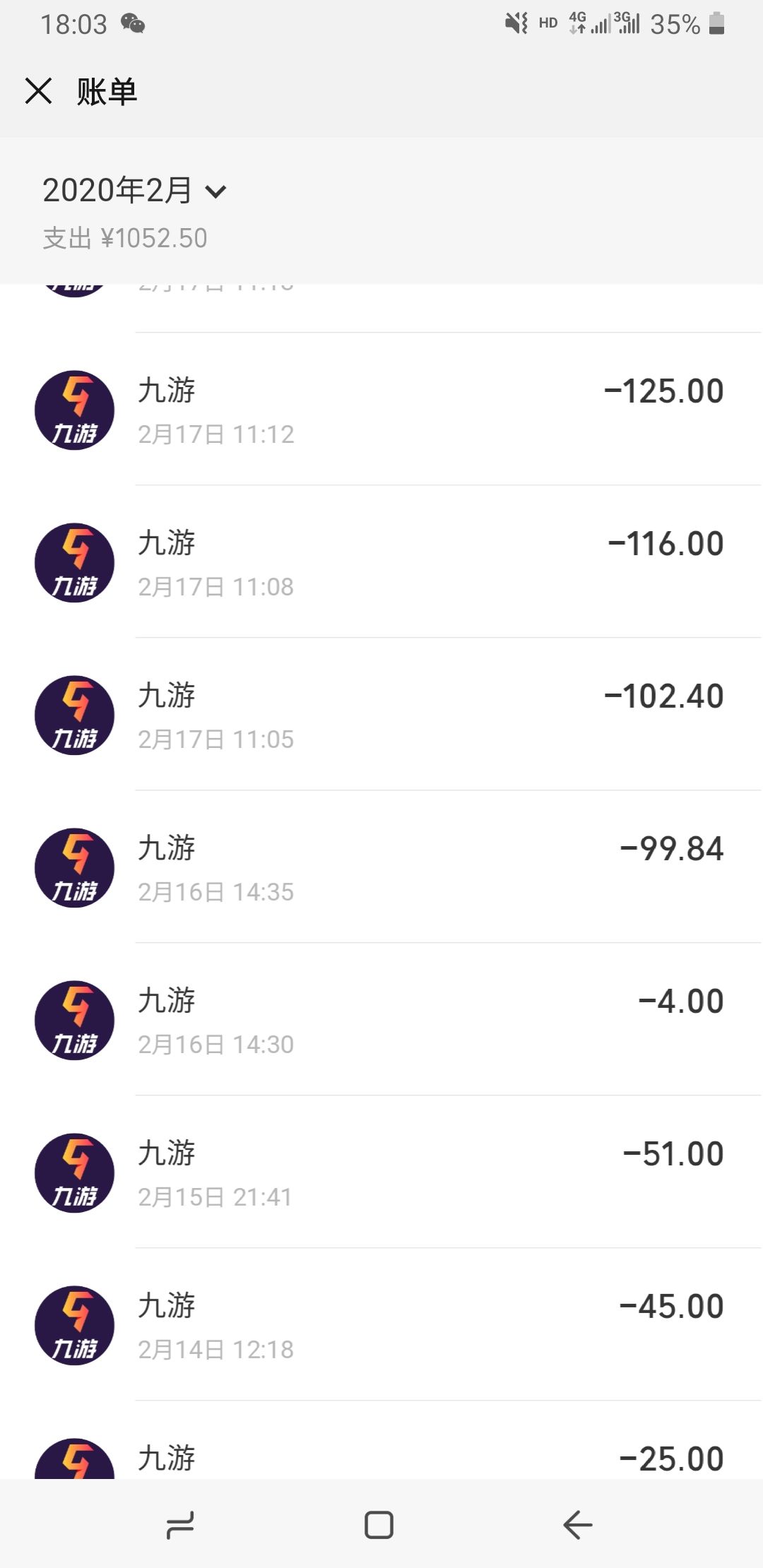Close the 账单 bill page
Viewport: 763px width, 1568px height.
click(x=38, y=91)
